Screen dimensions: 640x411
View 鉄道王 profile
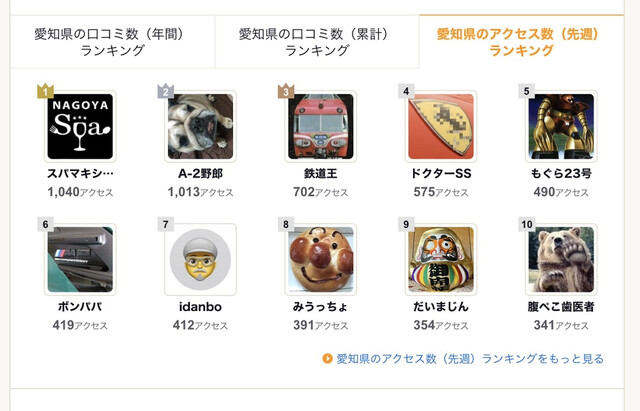click(x=321, y=127)
